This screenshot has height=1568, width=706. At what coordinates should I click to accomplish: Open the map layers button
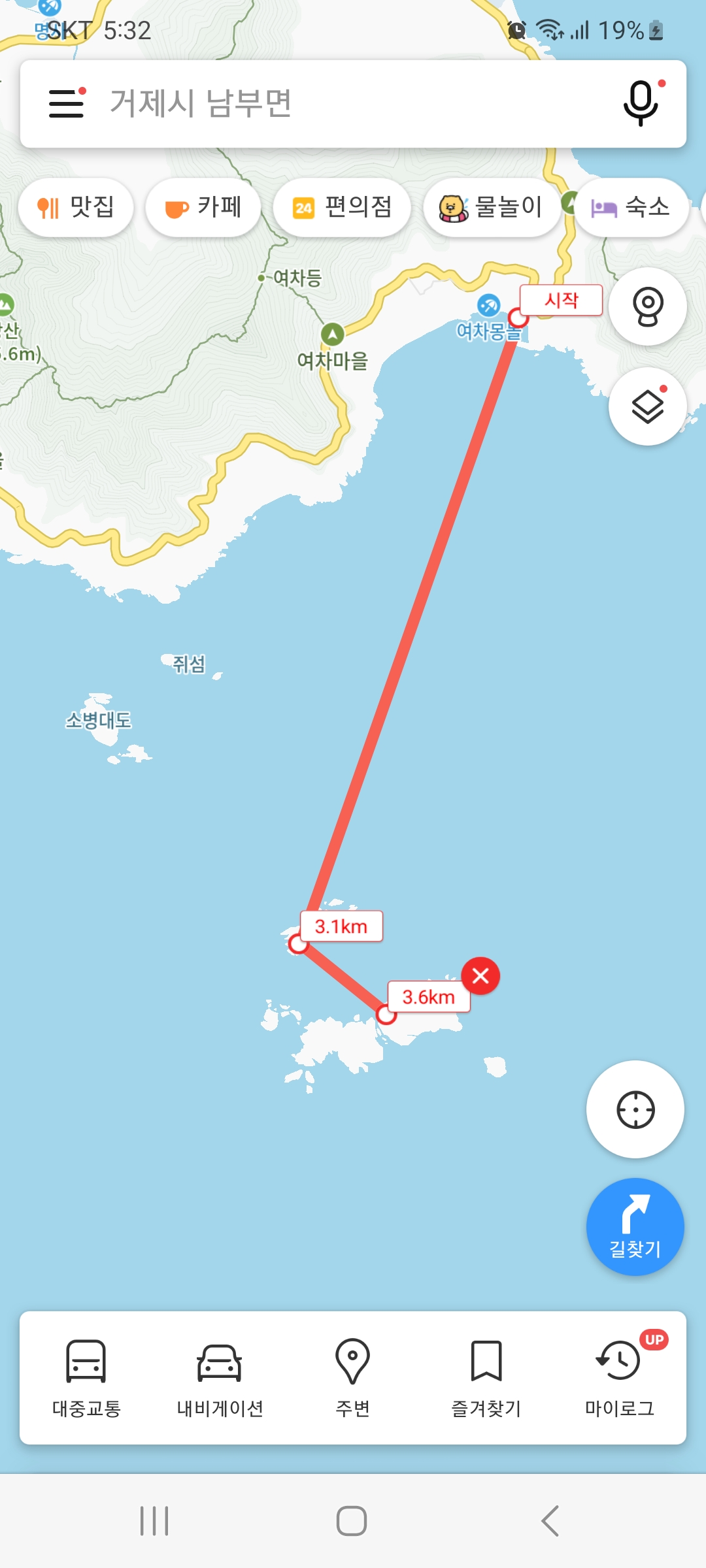(647, 406)
